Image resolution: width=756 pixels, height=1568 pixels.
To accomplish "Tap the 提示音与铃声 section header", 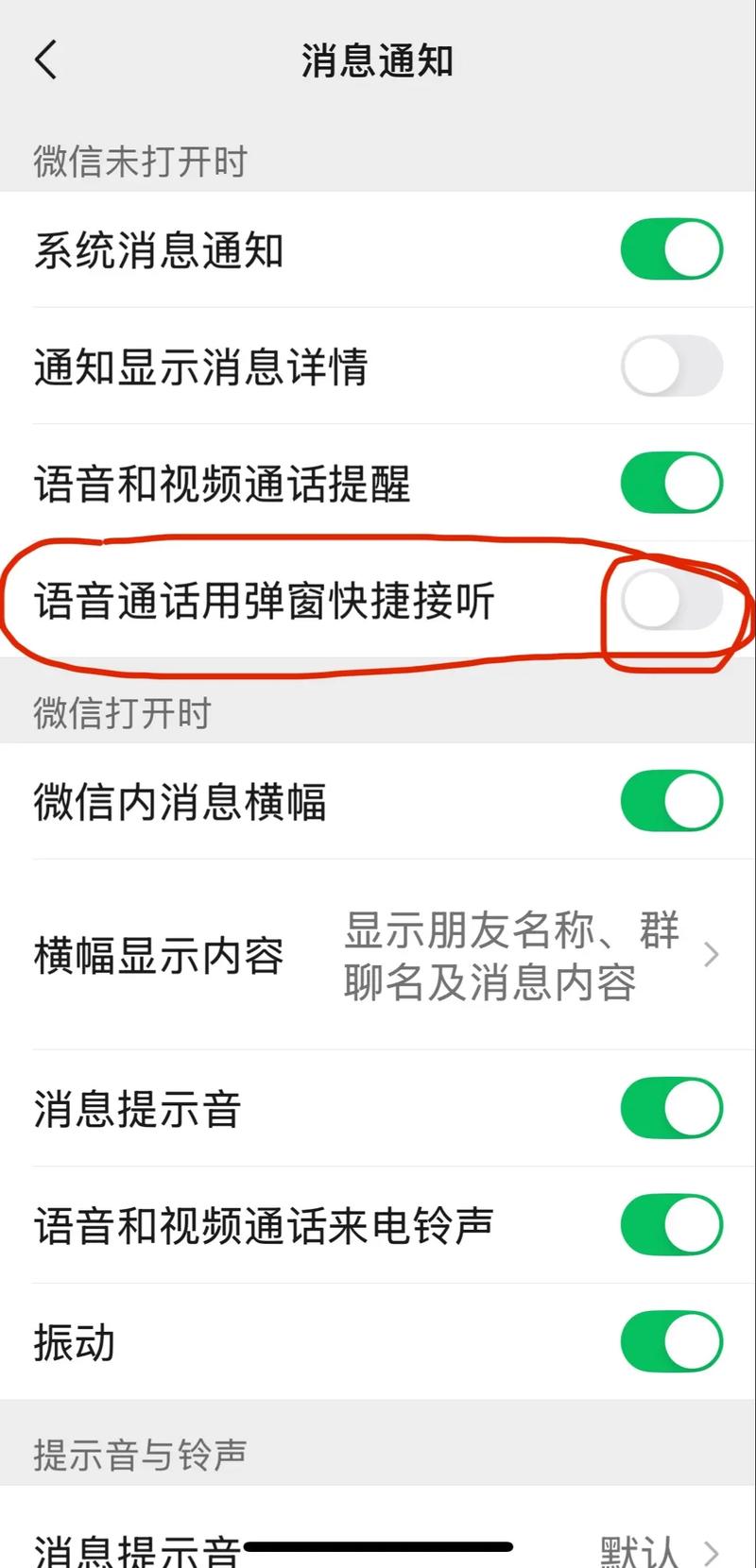I will 140,1455.
